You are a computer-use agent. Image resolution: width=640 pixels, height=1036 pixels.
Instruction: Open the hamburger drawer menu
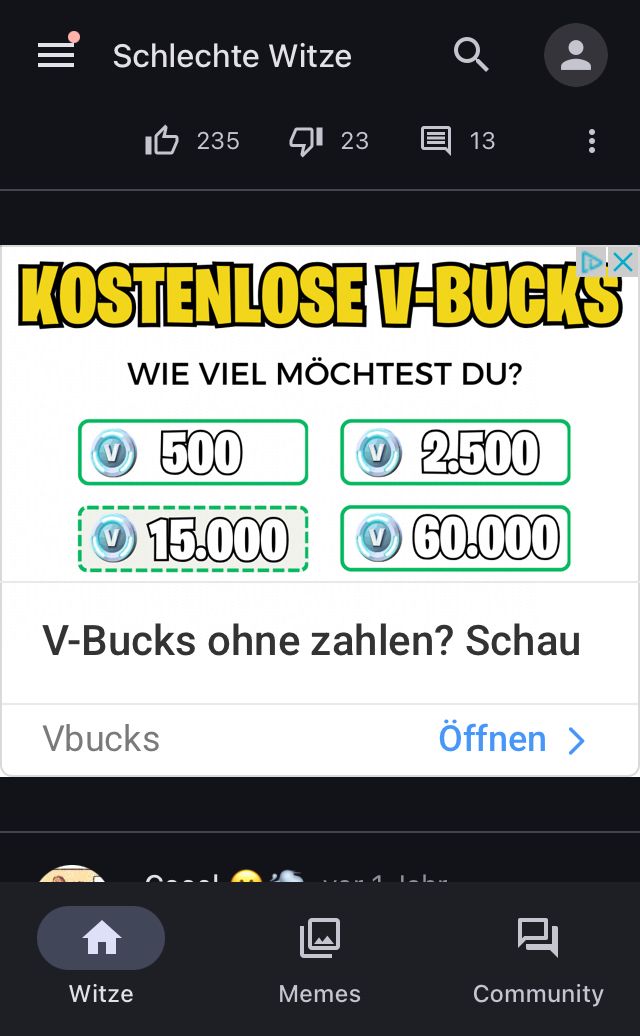coord(56,55)
